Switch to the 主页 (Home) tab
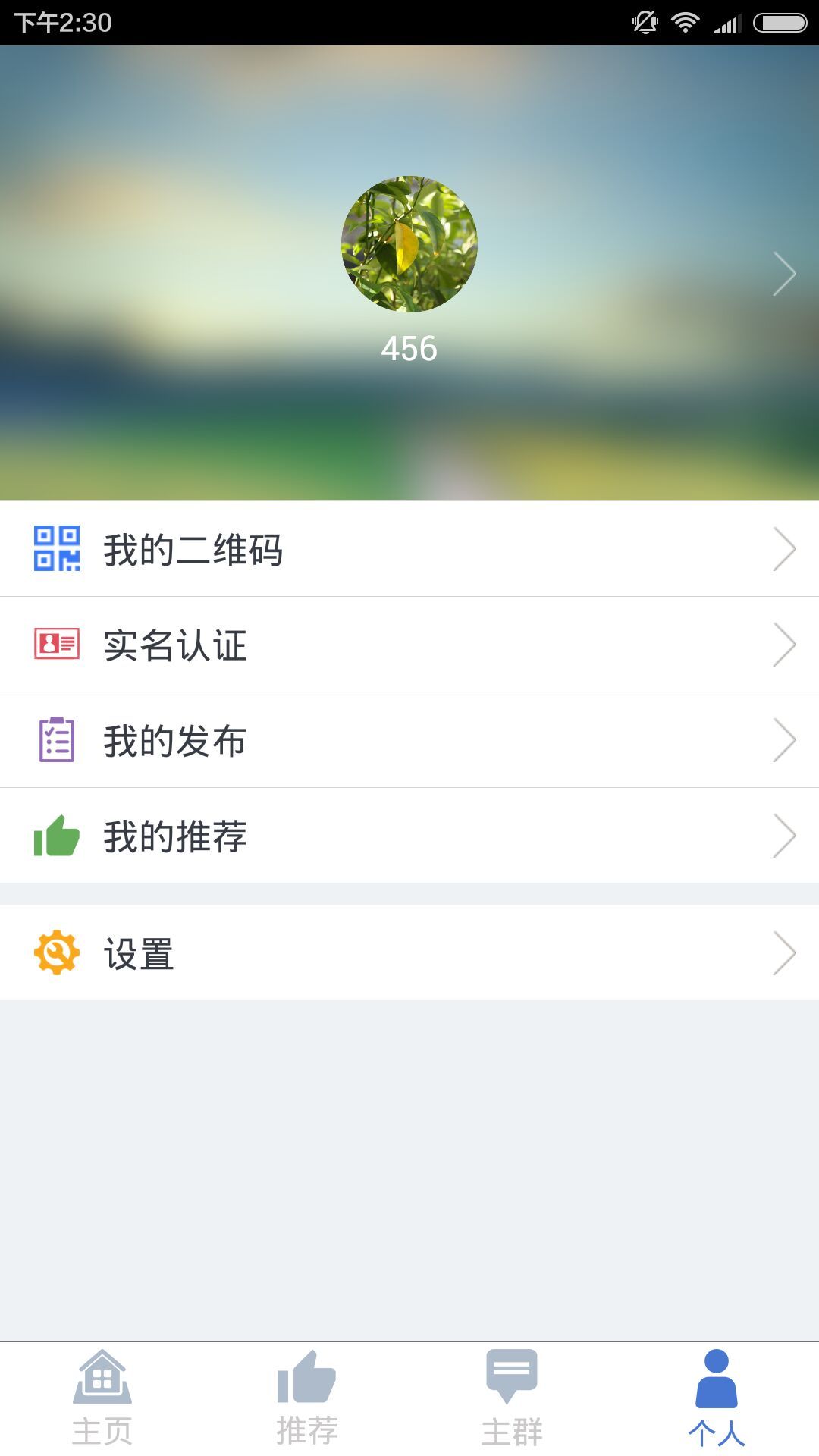The width and height of the screenshot is (819, 1456). tap(102, 1399)
